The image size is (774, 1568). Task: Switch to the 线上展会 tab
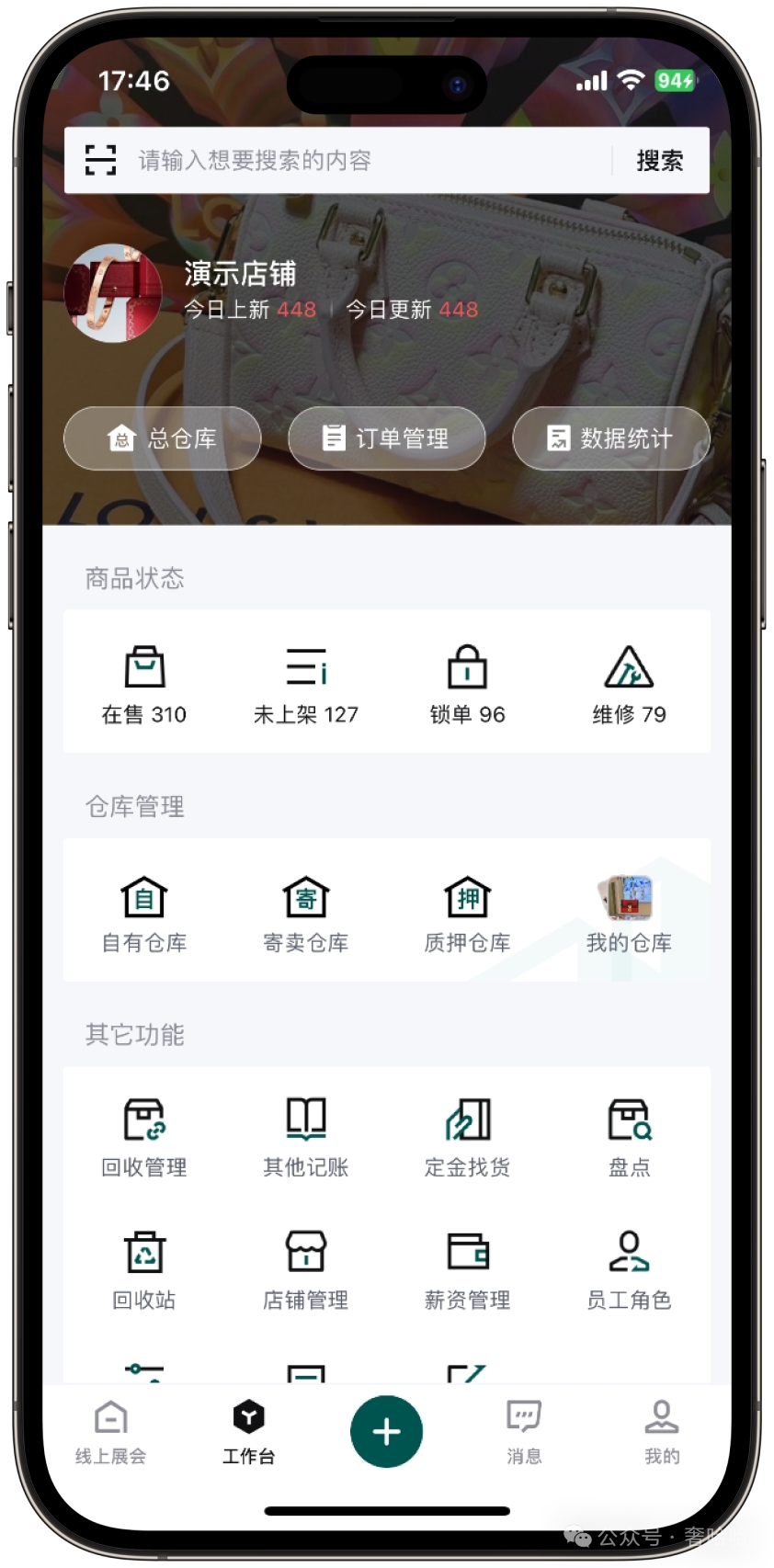tap(110, 1431)
